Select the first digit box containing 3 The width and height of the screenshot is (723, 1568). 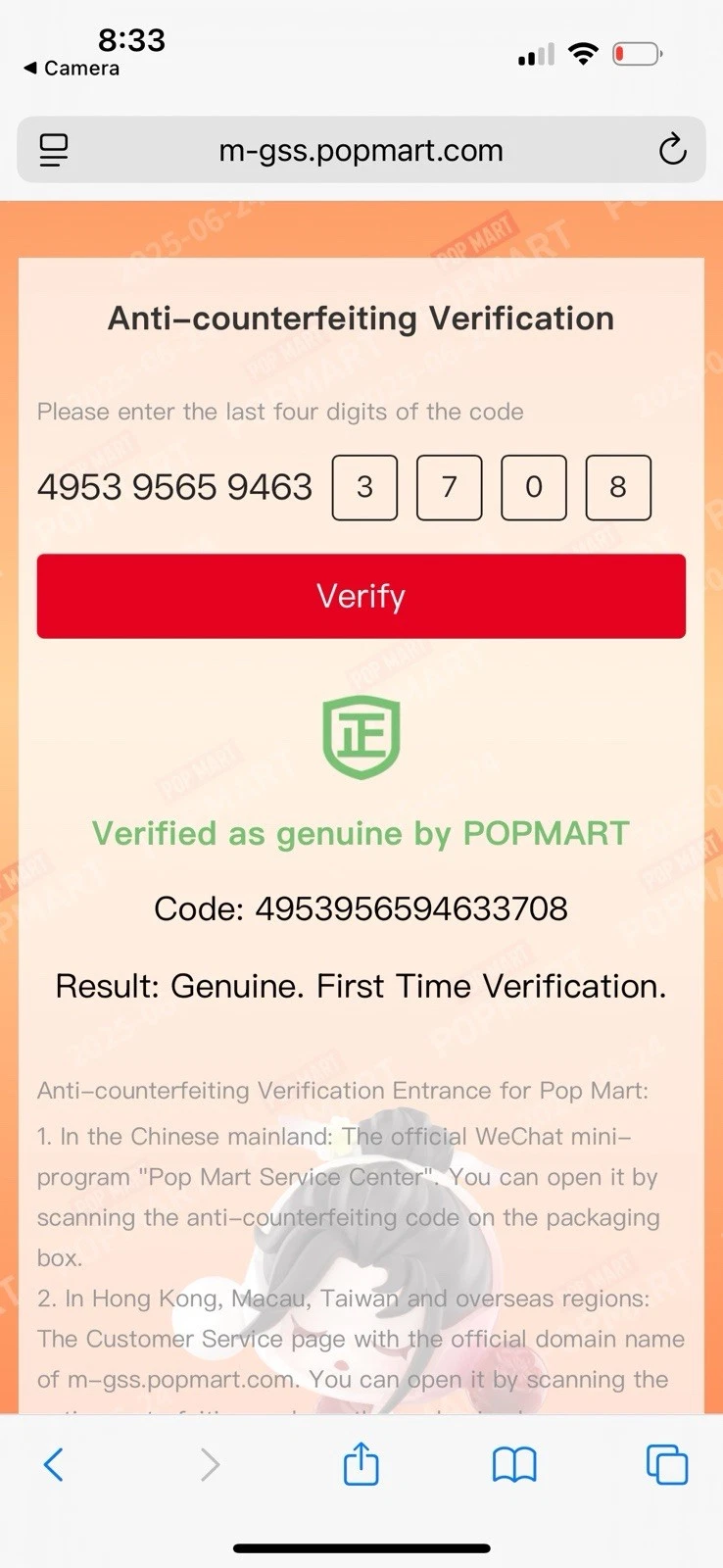[x=364, y=487]
